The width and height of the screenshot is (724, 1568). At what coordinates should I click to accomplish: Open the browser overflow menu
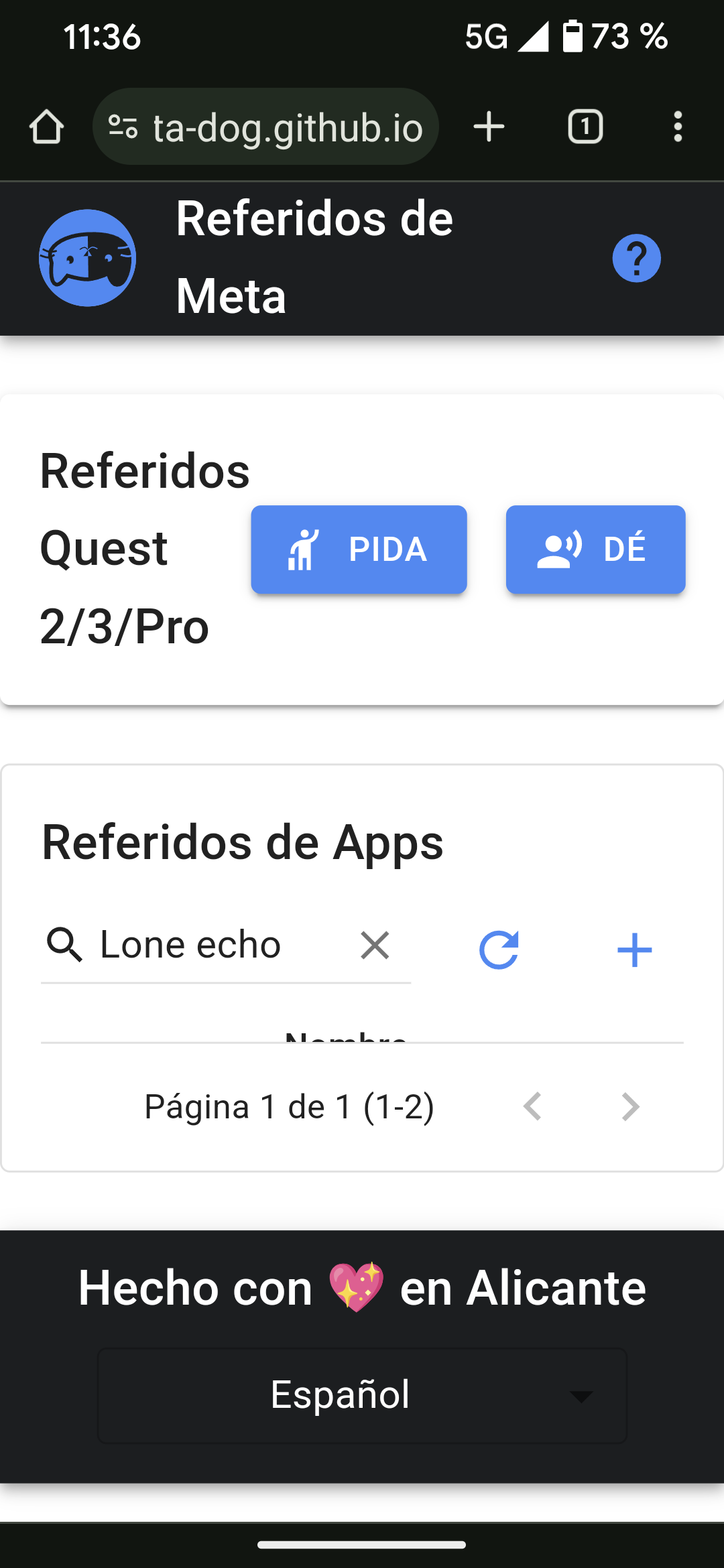[678, 127]
